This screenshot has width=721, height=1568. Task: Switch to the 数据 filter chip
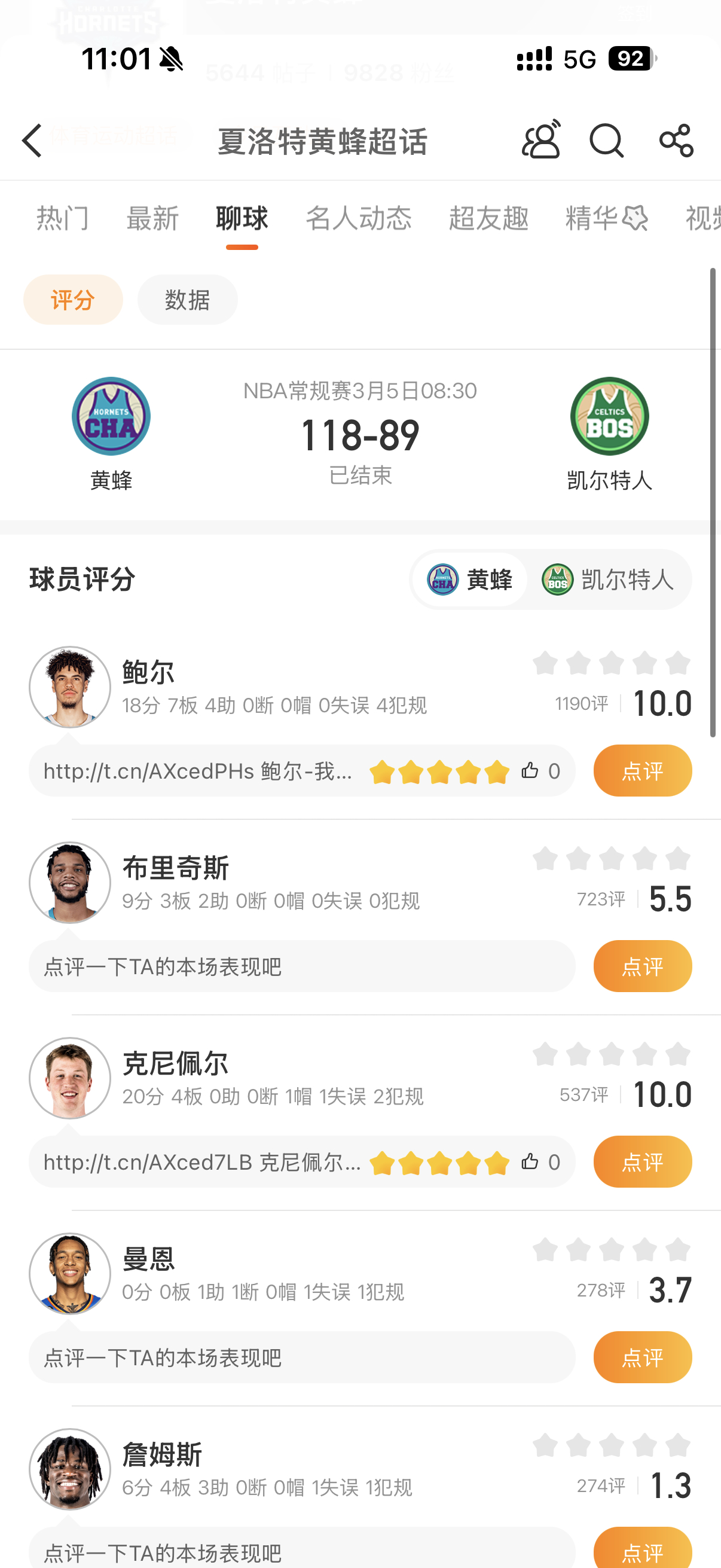coord(187,299)
